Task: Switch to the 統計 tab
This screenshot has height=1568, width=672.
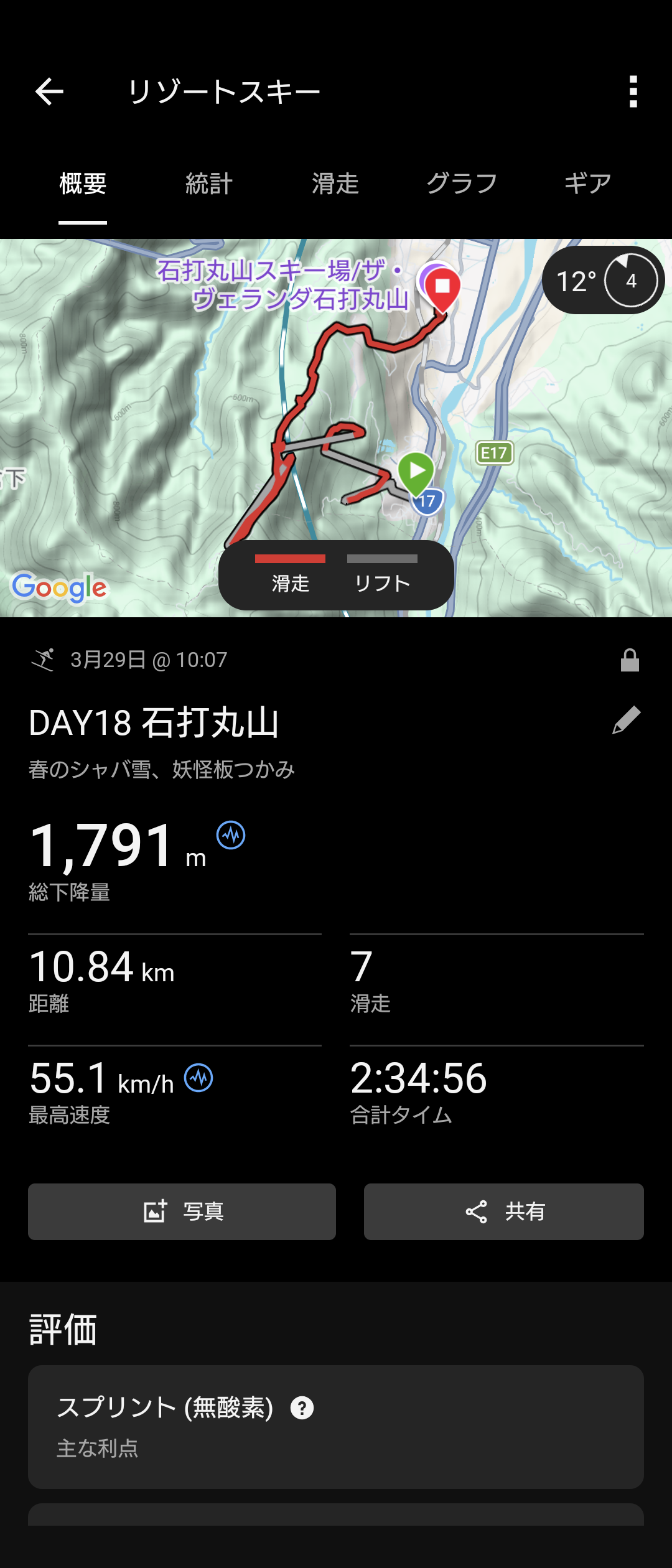Action: tap(209, 184)
